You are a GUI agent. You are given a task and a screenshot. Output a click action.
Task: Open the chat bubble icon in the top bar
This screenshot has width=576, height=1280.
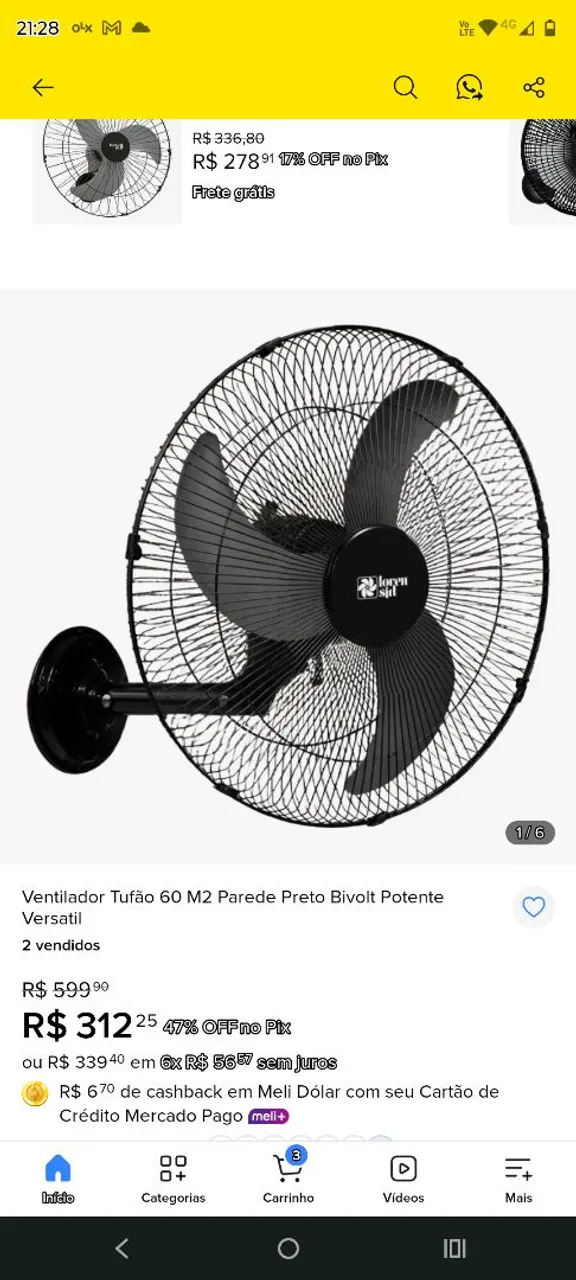point(469,88)
